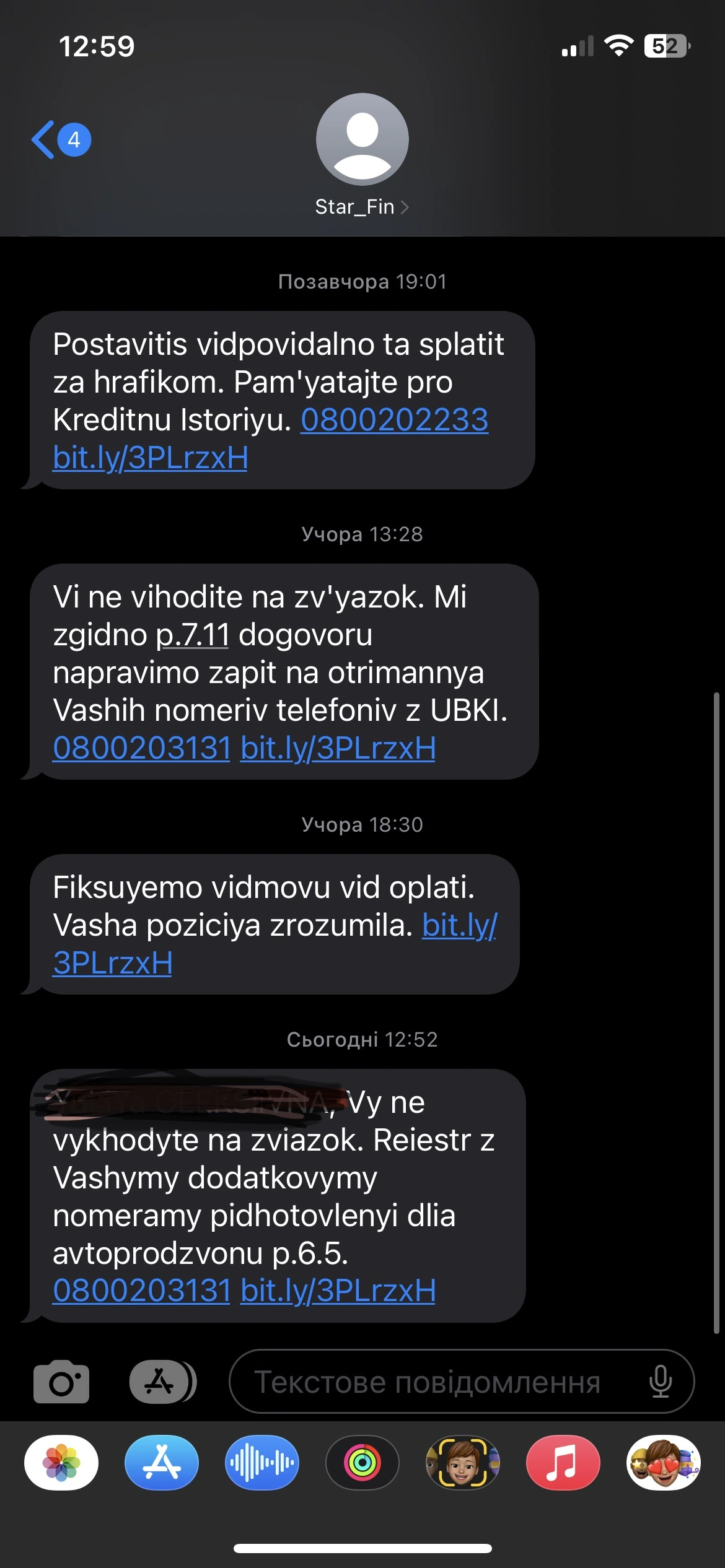This screenshot has width=725, height=1568.
Task: Open the bit.ly link under Kreditnu Istoriyu
Action: point(151,458)
